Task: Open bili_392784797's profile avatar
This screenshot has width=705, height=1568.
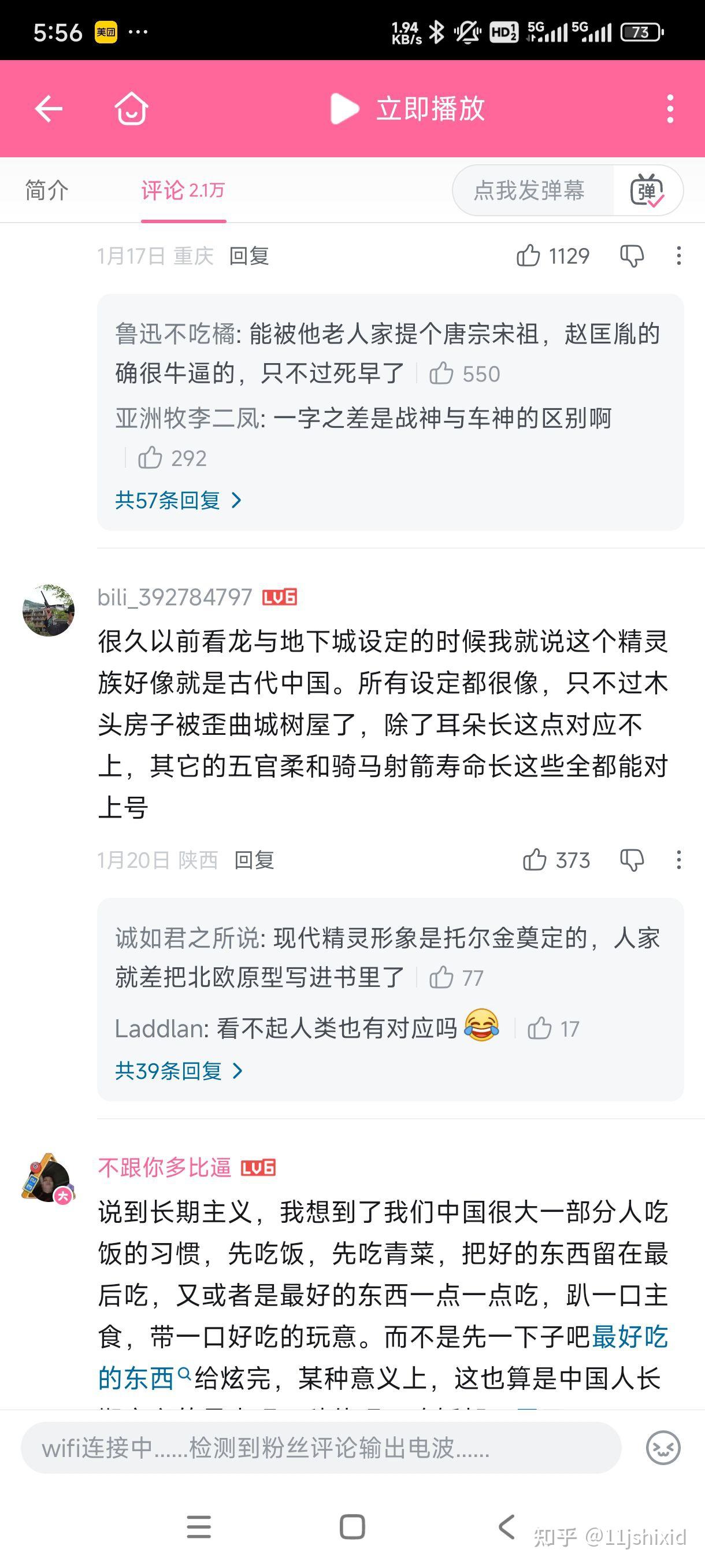Action: pyautogui.click(x=49, y=611)
